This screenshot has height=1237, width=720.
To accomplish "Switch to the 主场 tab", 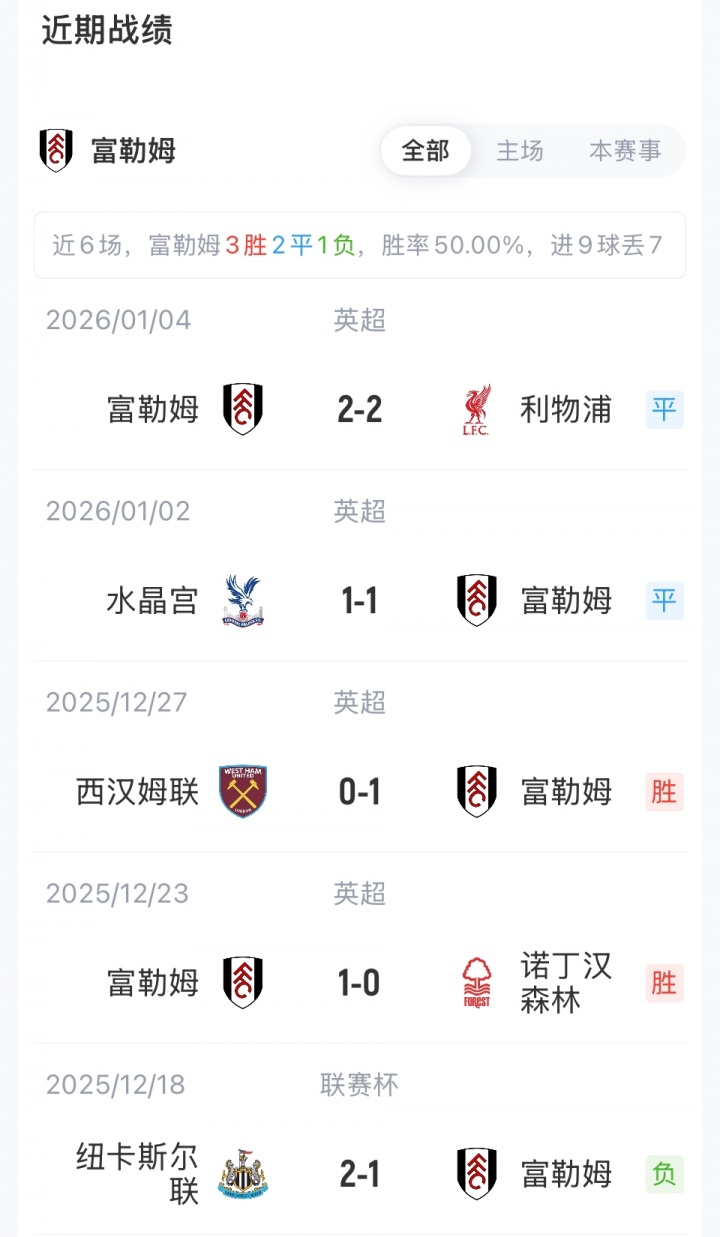I will pos(520,151).
